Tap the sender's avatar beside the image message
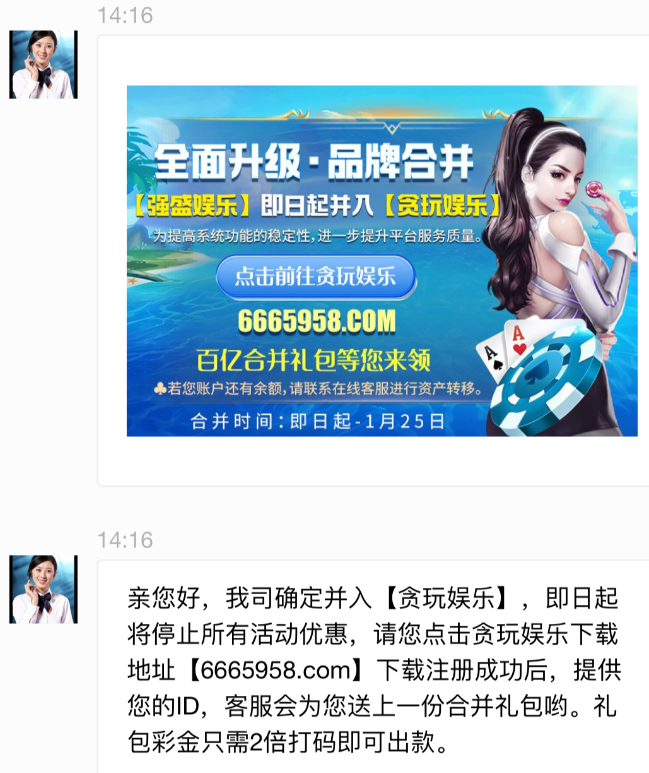 [43, 65]
